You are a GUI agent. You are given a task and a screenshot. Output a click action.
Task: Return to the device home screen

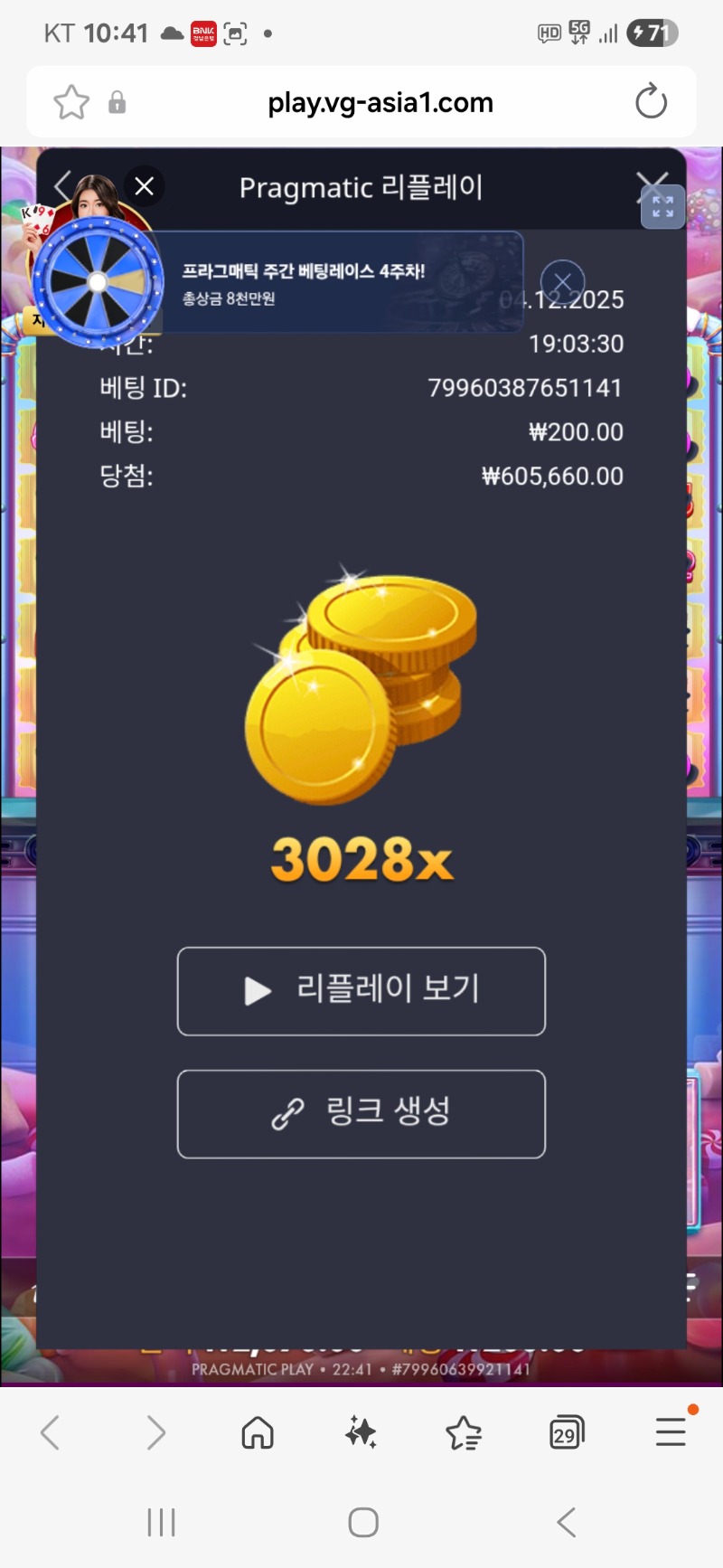[x=362, y=1523]
